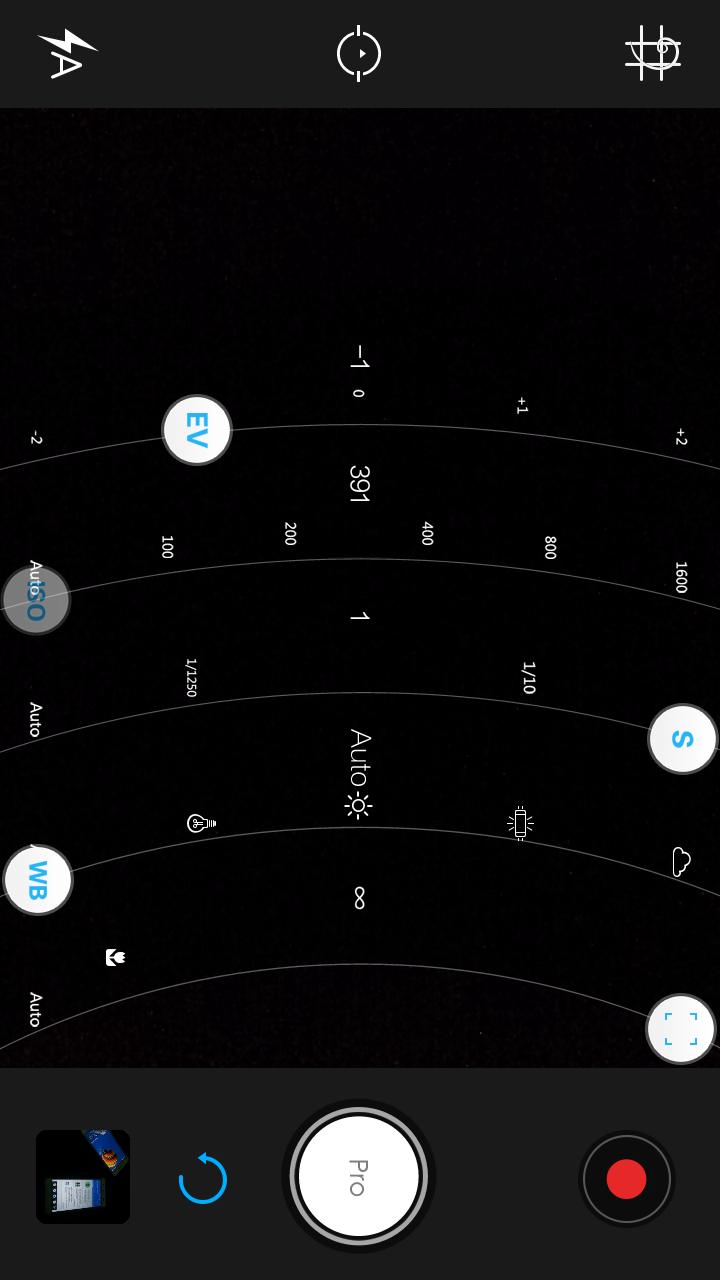
Task: Switch between front and rear camera
Action: click(x=359, y=54)
